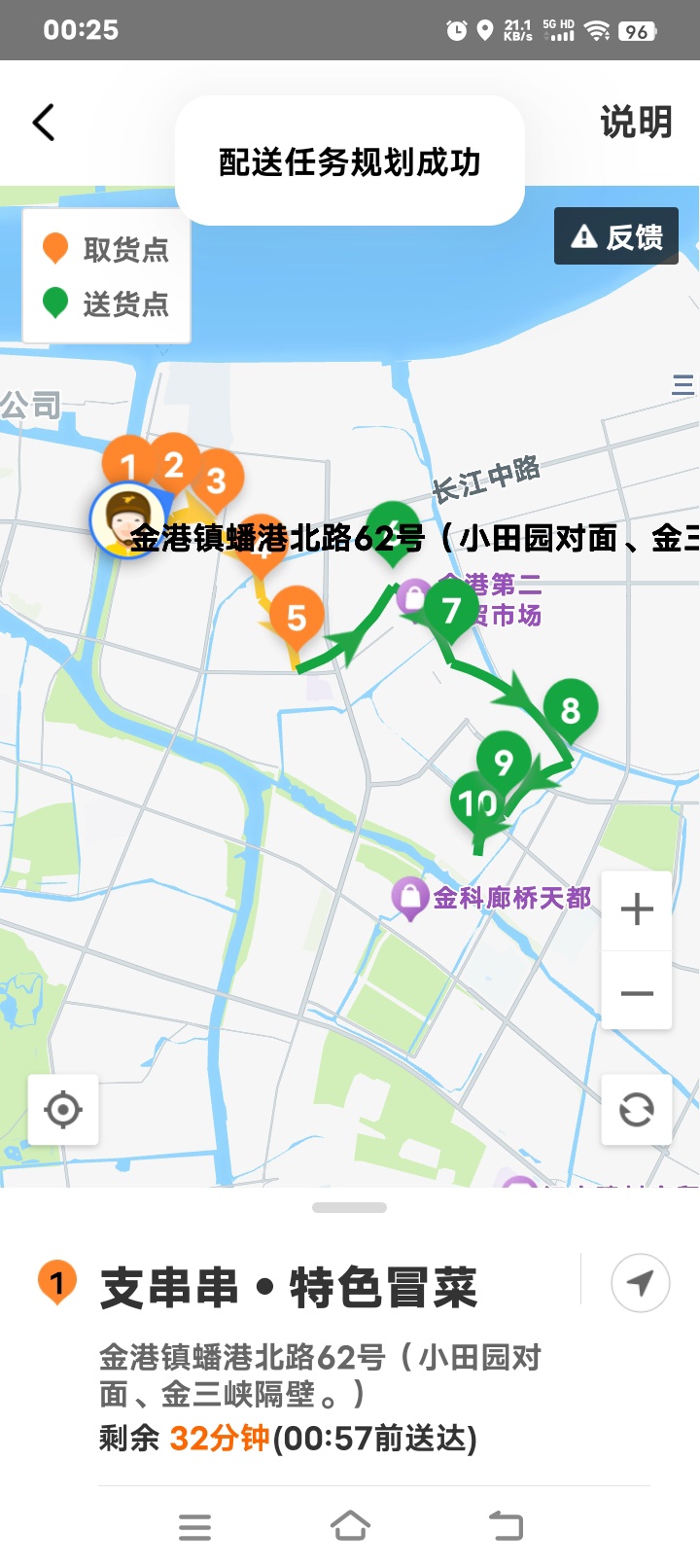
Task: Select pickup marker 5 on map
Action: (x=297, y=617)
